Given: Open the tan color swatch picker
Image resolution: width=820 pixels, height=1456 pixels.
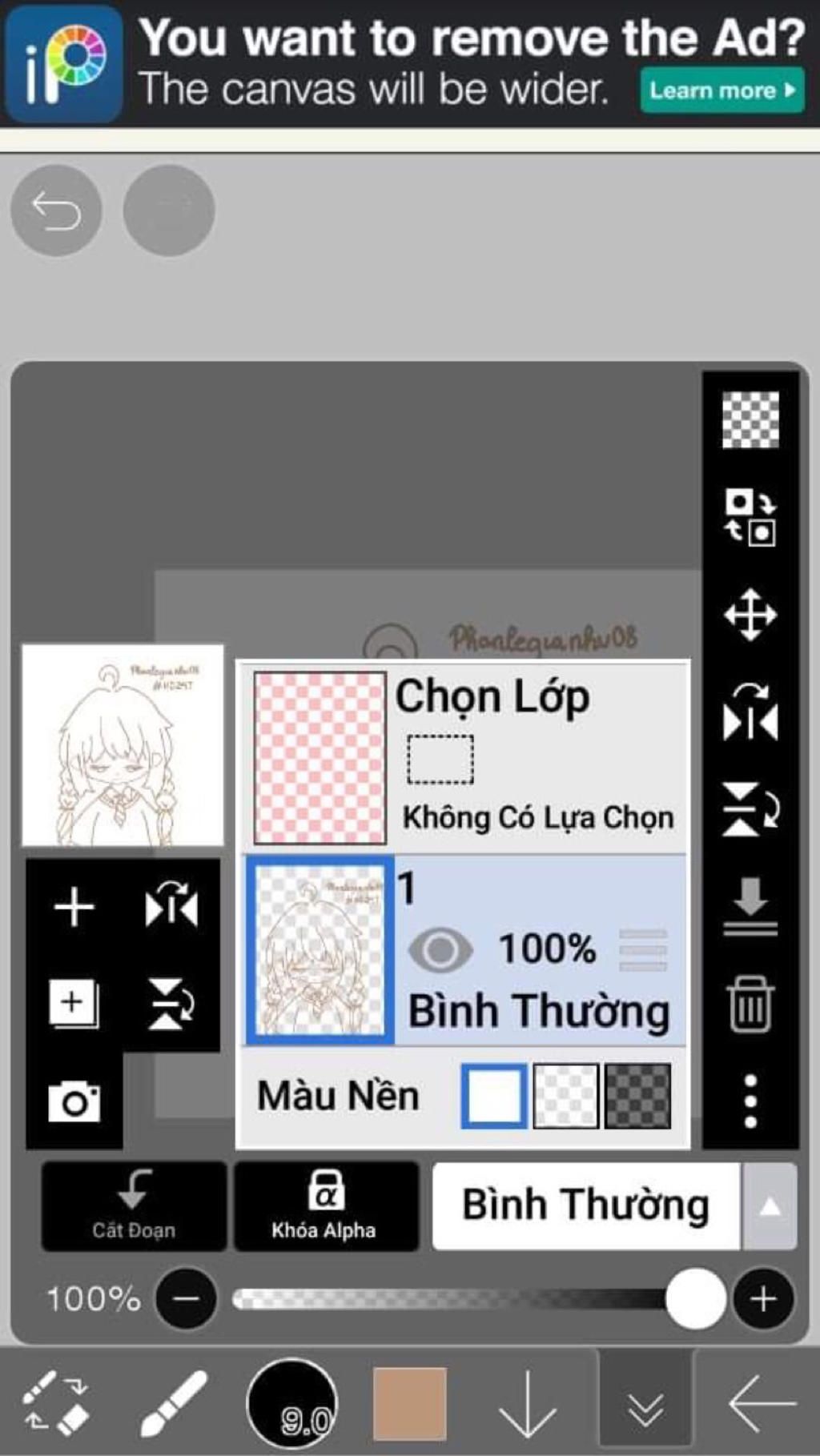Looking at the screenshot, I should [409, 1403].
